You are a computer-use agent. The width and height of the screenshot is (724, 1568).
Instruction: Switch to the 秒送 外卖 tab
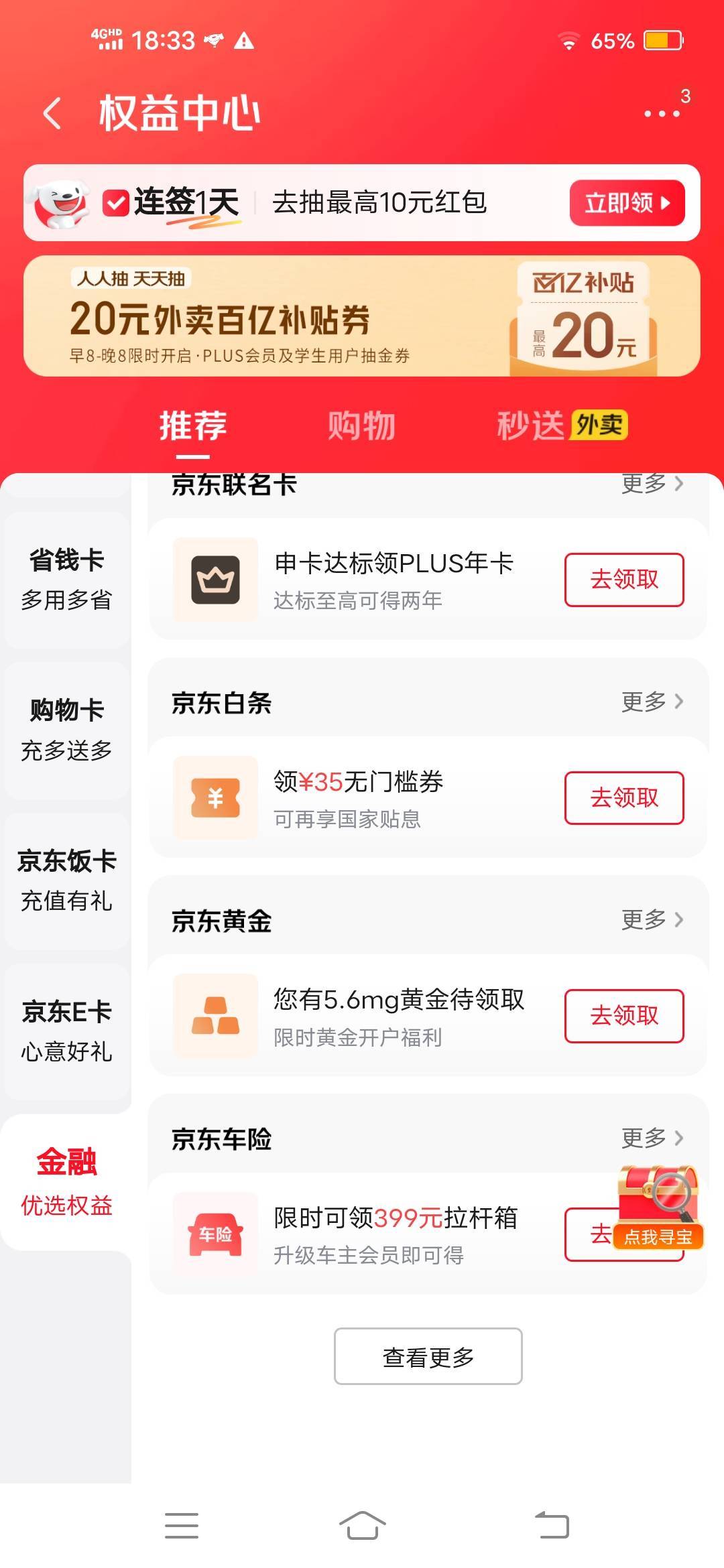point(562,426)
